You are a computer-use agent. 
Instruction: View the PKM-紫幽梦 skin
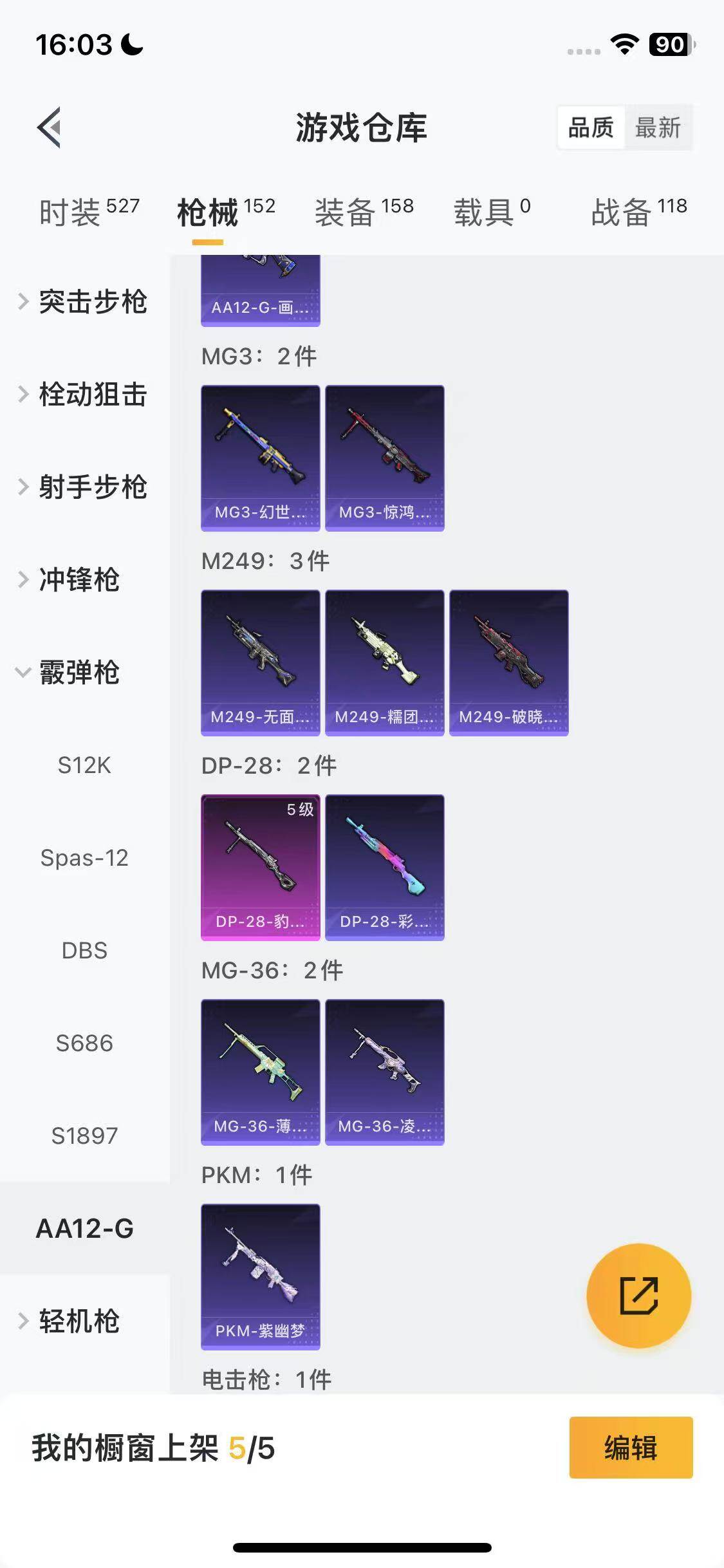tap(261, 1276)
